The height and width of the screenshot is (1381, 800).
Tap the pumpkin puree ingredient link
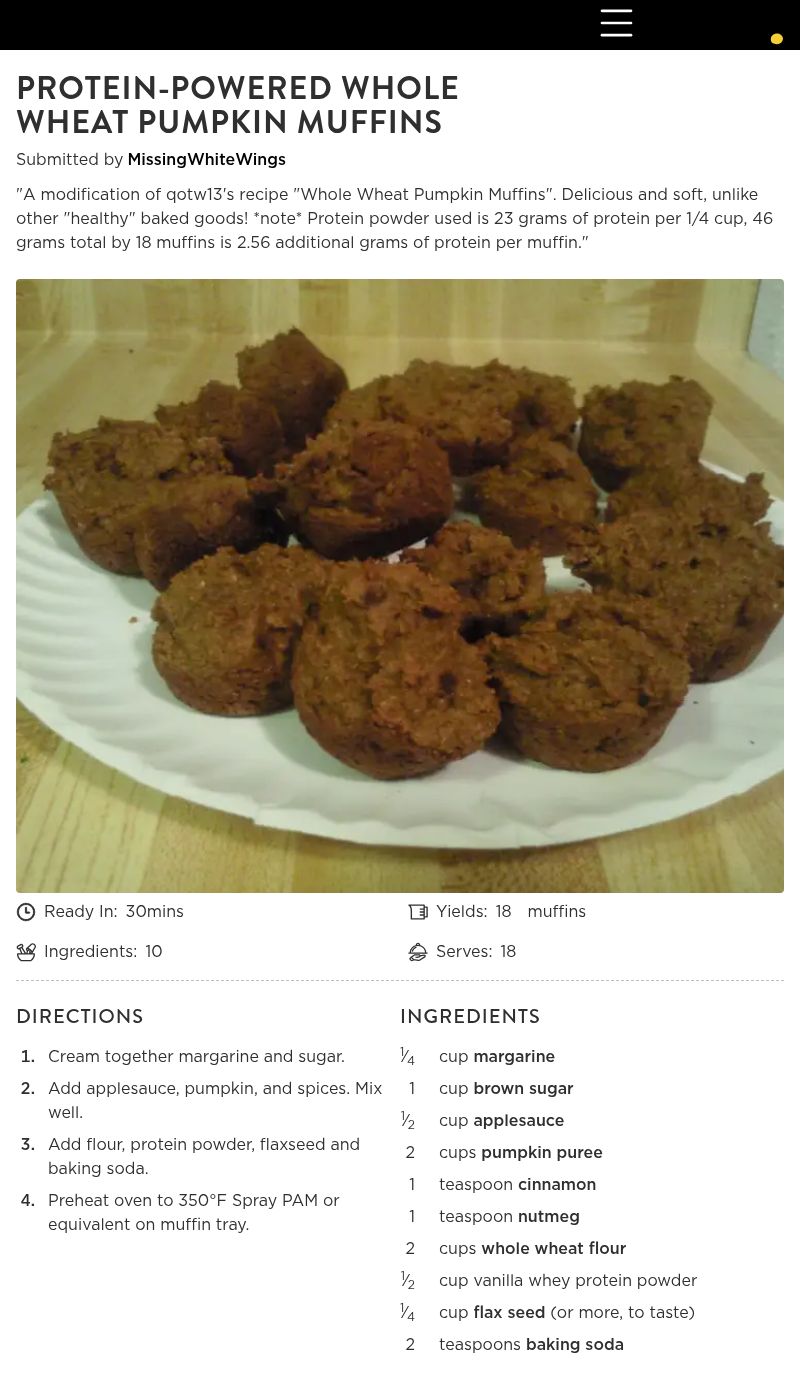[541, 1153]
